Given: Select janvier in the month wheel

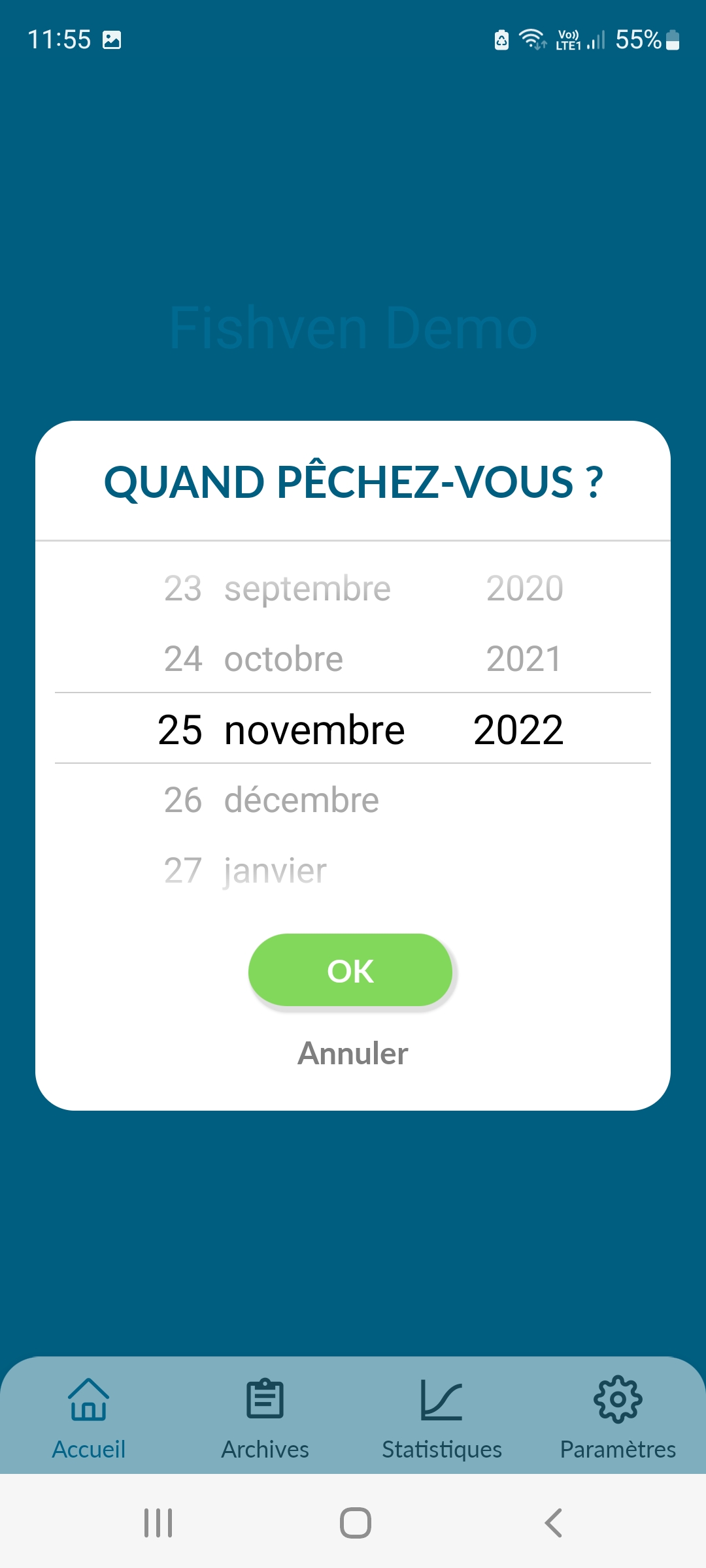Looking at the screenshot, I should coord(275,872).
